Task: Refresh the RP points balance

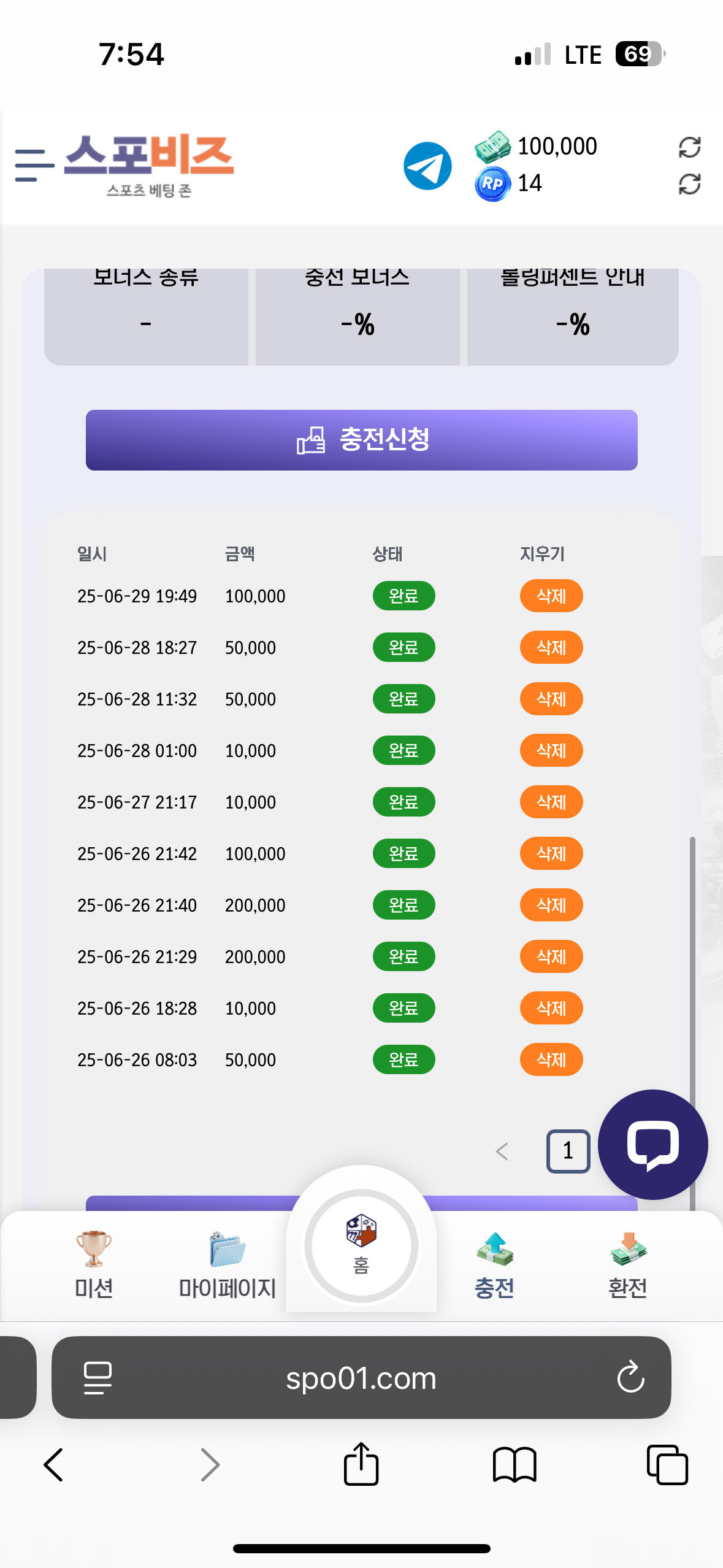Action: (689, 184)
